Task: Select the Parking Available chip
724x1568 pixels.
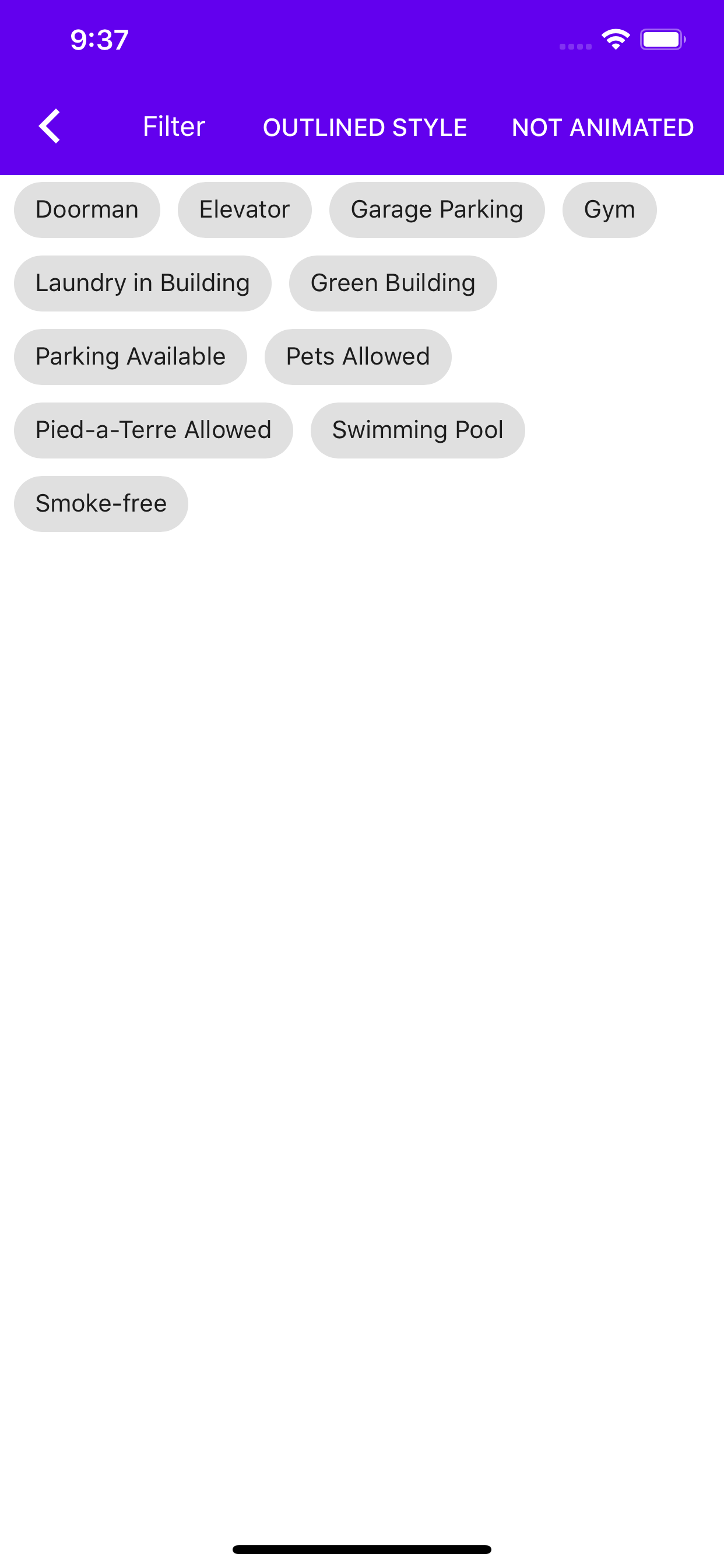Action: 130,356
